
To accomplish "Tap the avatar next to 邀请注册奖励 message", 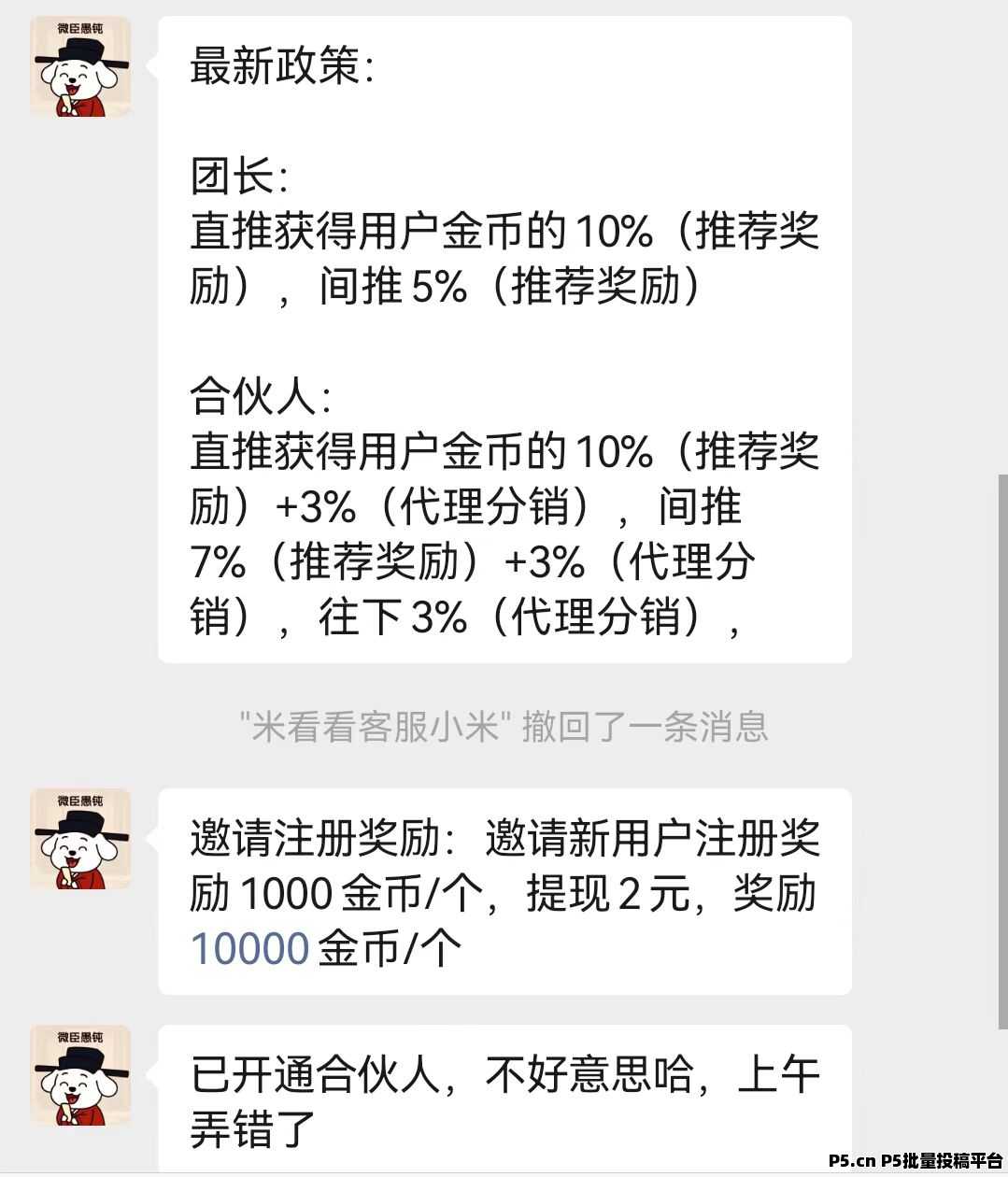I will click(80, 838).
